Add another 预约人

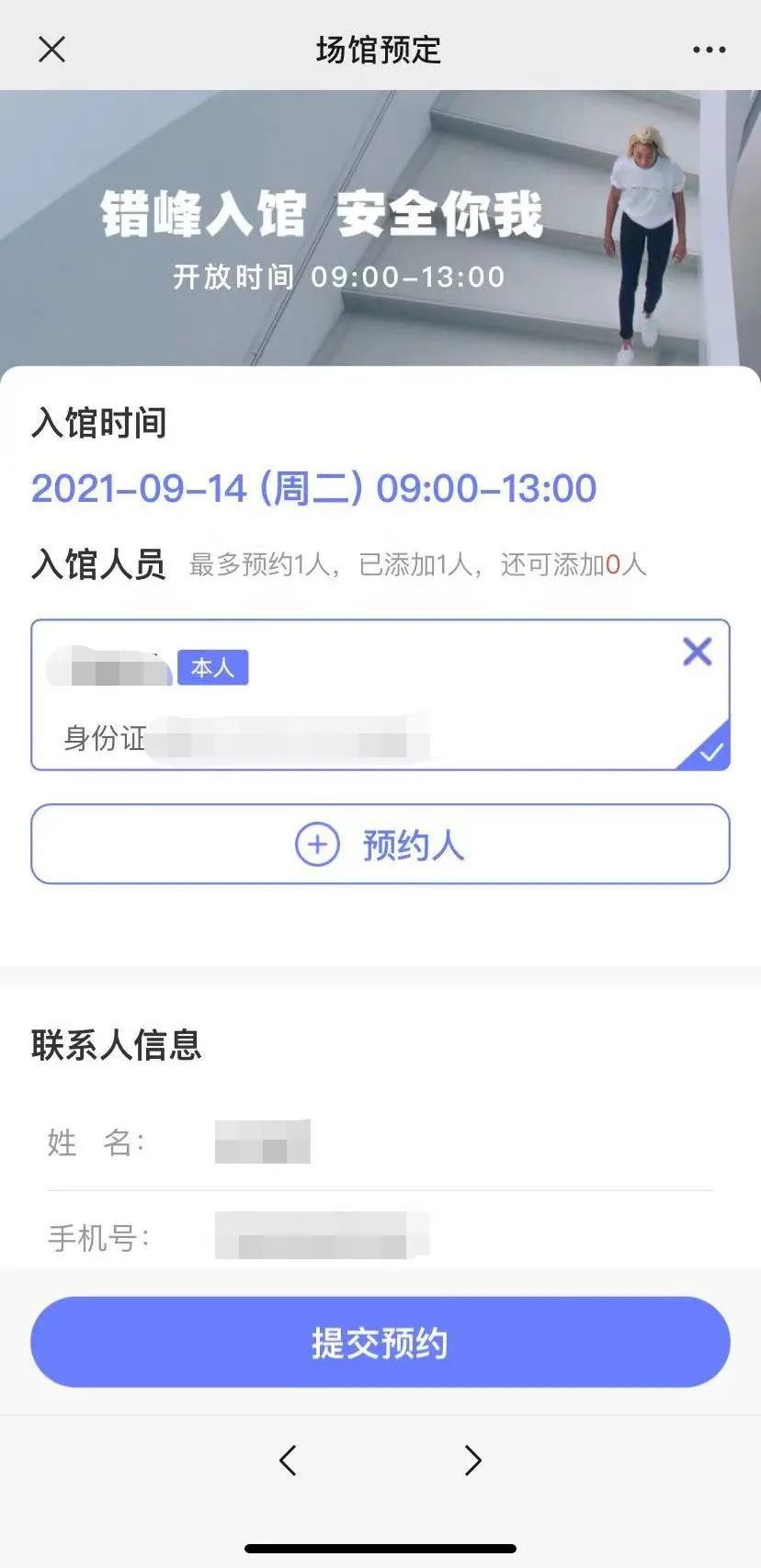380,844
